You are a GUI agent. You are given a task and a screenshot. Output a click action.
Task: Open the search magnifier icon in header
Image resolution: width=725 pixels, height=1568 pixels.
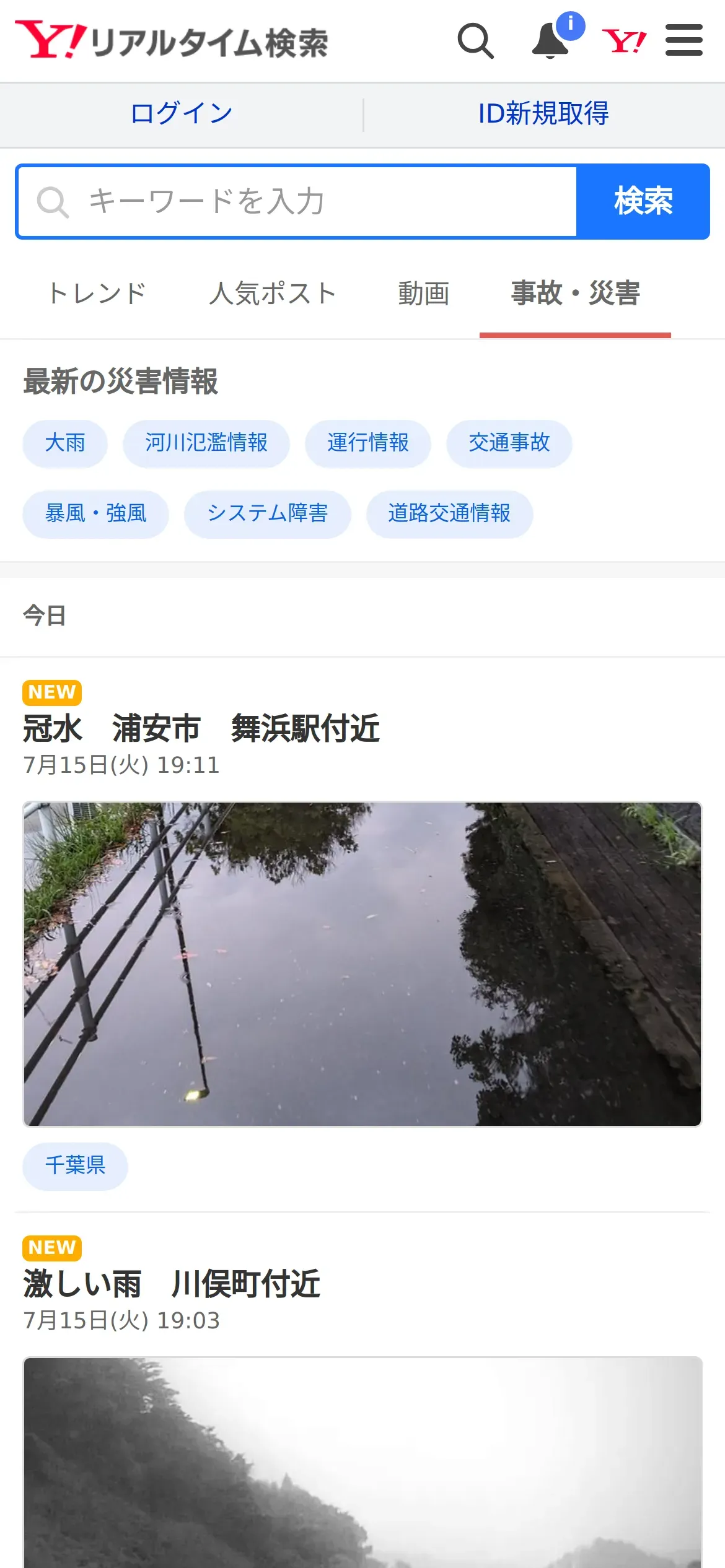point(475,41)
